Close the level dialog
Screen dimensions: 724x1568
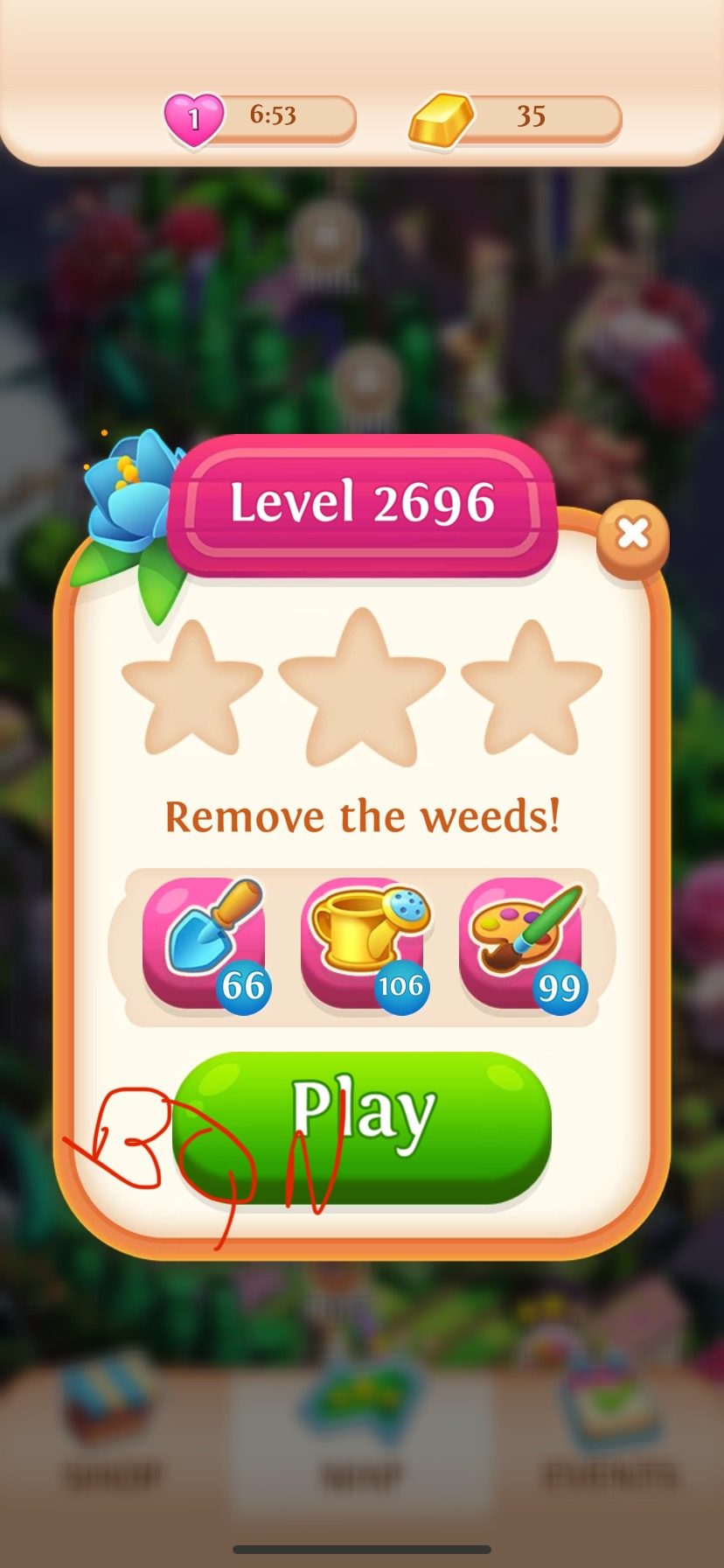click(632, 534)
